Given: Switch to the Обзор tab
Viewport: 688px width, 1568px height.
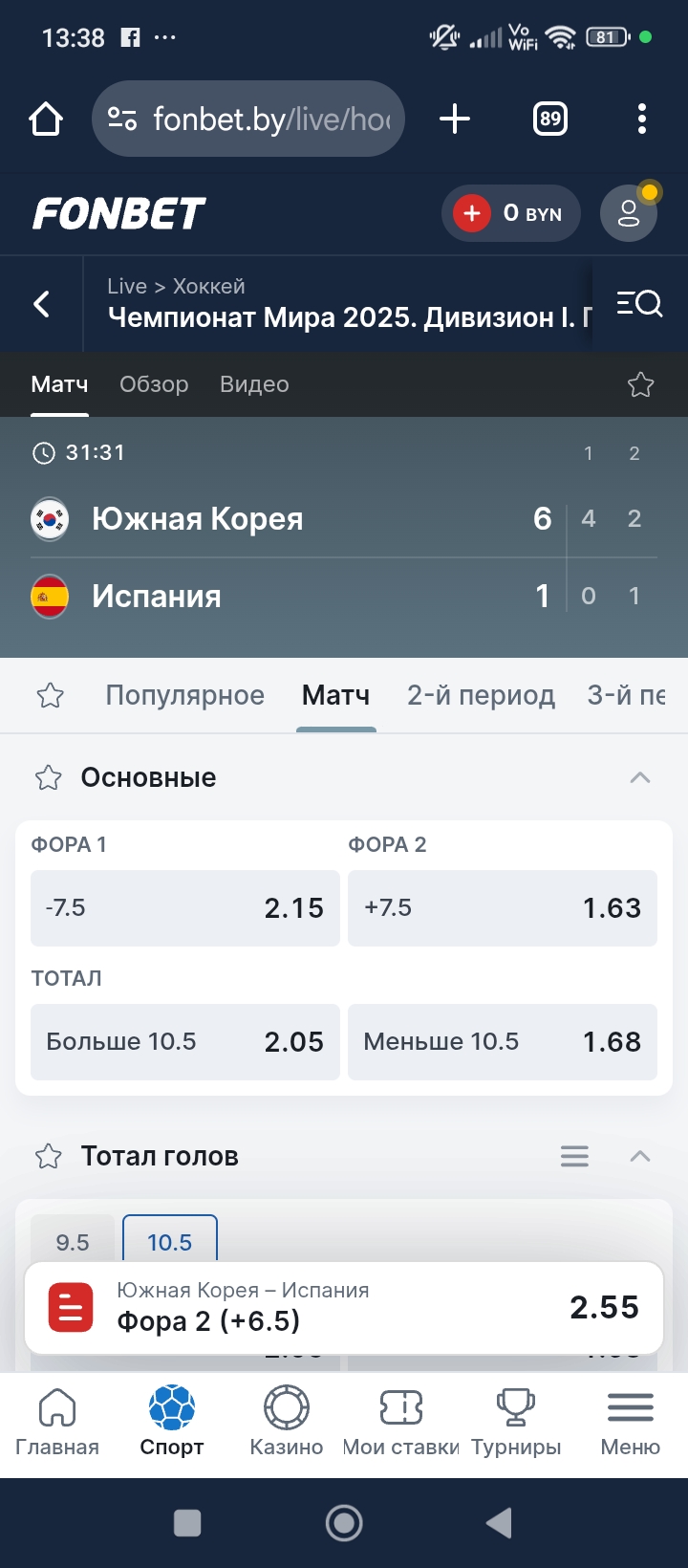Looking at the screenshot, I should click(154, 384).
